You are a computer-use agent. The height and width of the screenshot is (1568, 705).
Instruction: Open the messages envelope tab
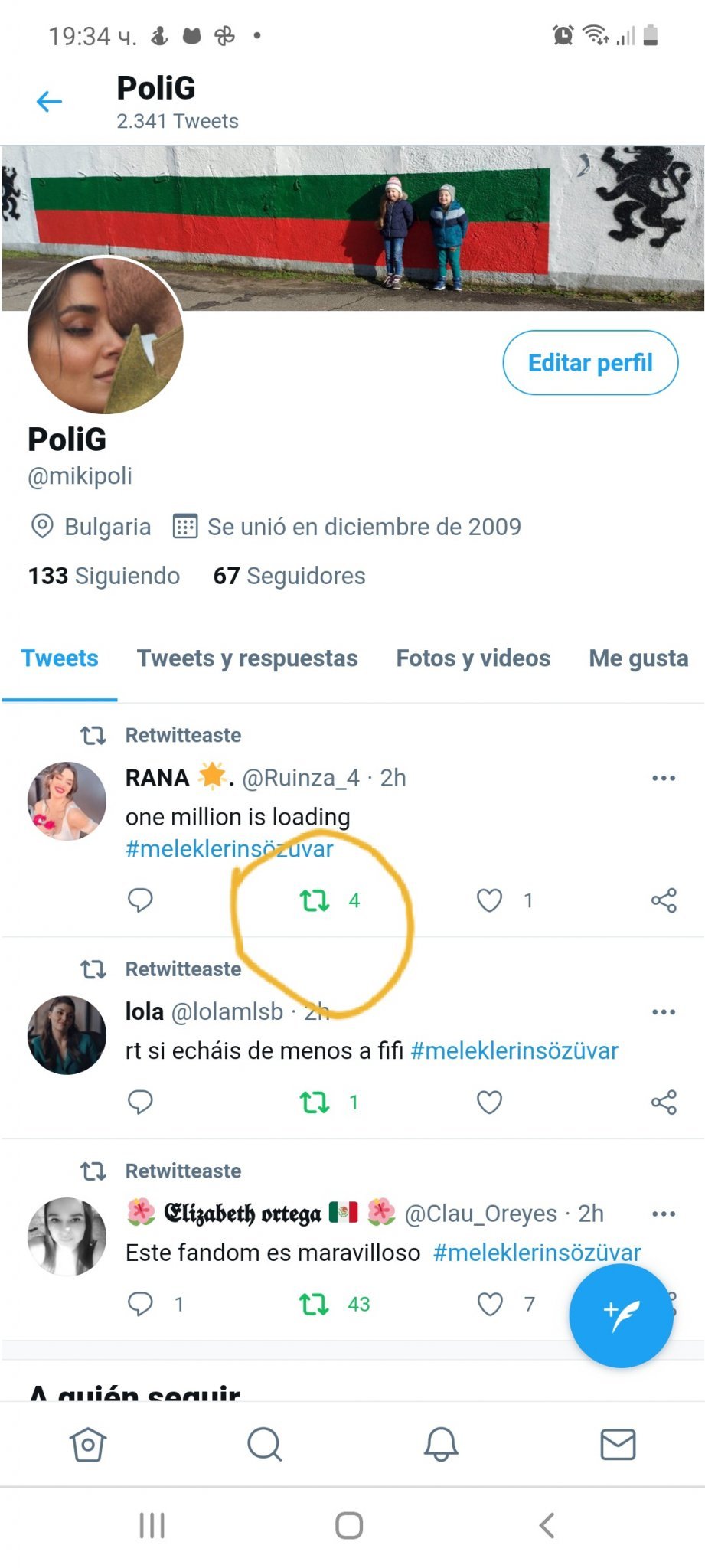(618, 1445)
